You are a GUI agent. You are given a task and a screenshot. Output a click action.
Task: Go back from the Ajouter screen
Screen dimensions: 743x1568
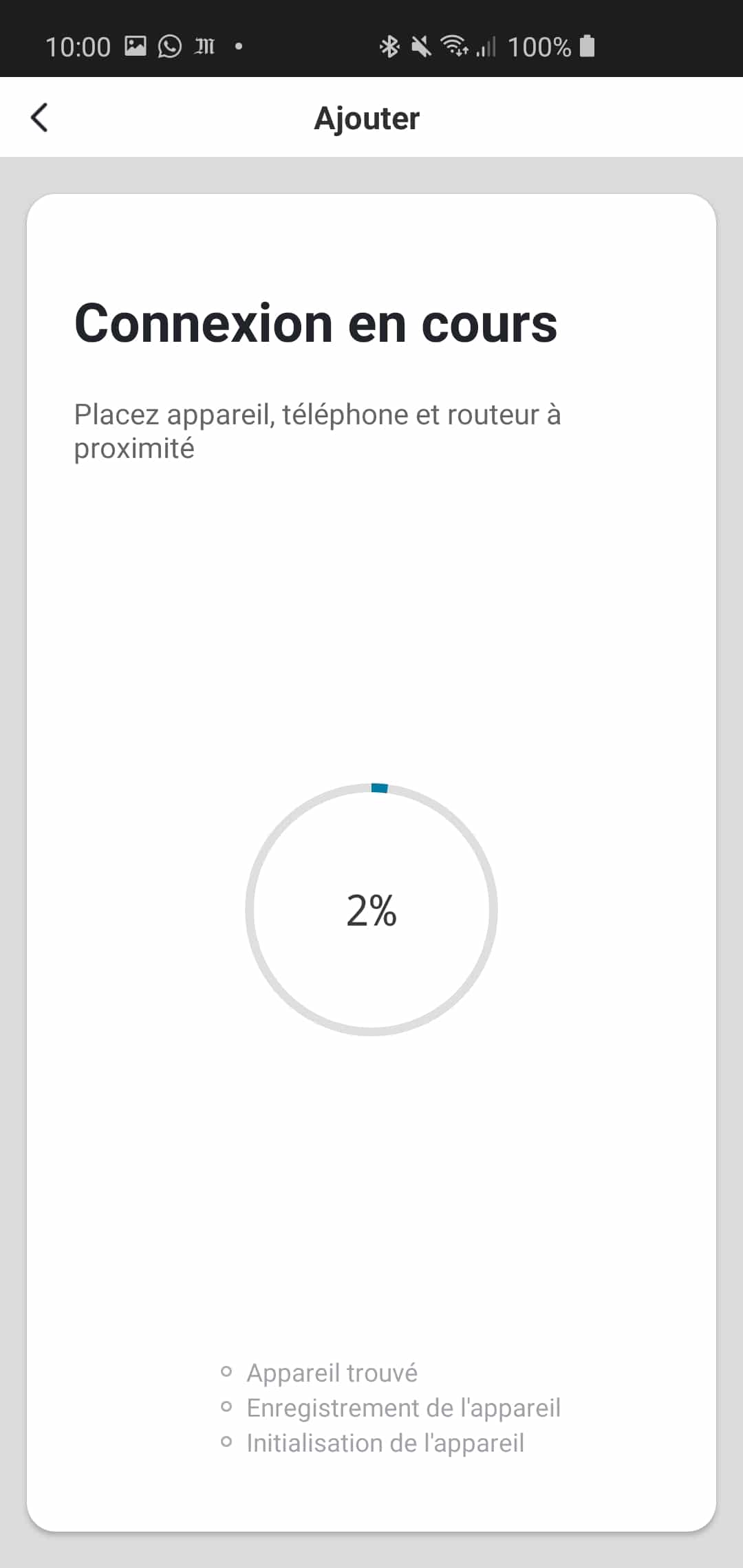click(x=40, y=118)
